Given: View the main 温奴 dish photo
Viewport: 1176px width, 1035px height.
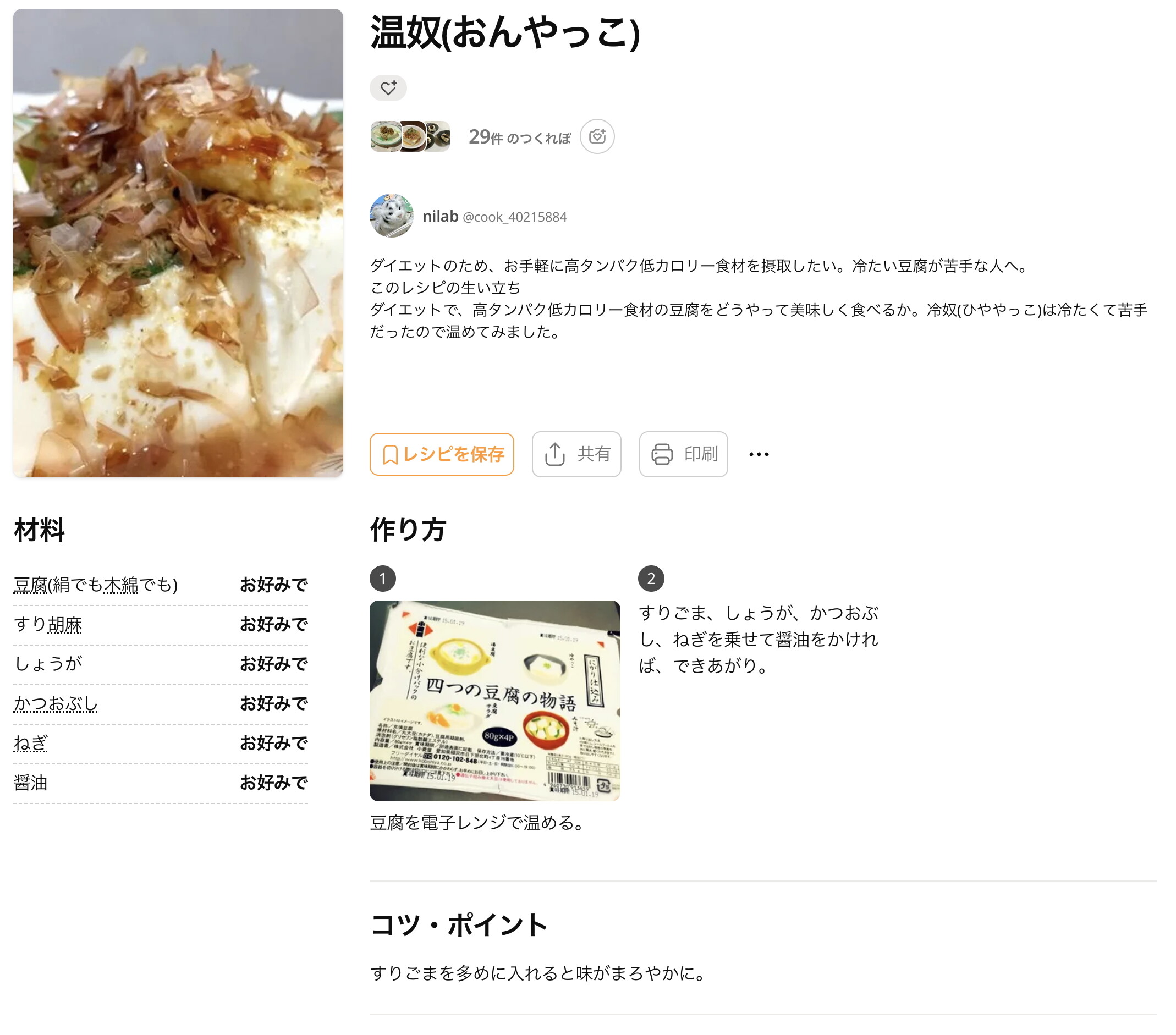Looking at the screenshot, I should (x=178, y=243).
